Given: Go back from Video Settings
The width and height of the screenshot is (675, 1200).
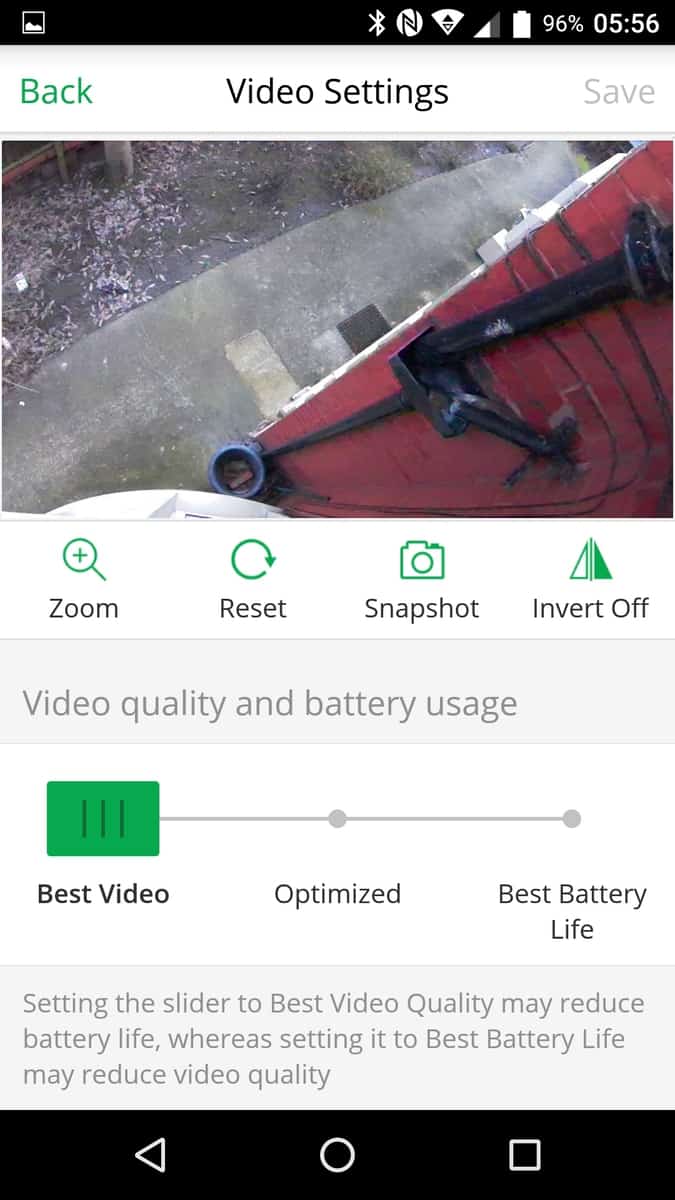Looking at the screenshot, I should point(56,92).
